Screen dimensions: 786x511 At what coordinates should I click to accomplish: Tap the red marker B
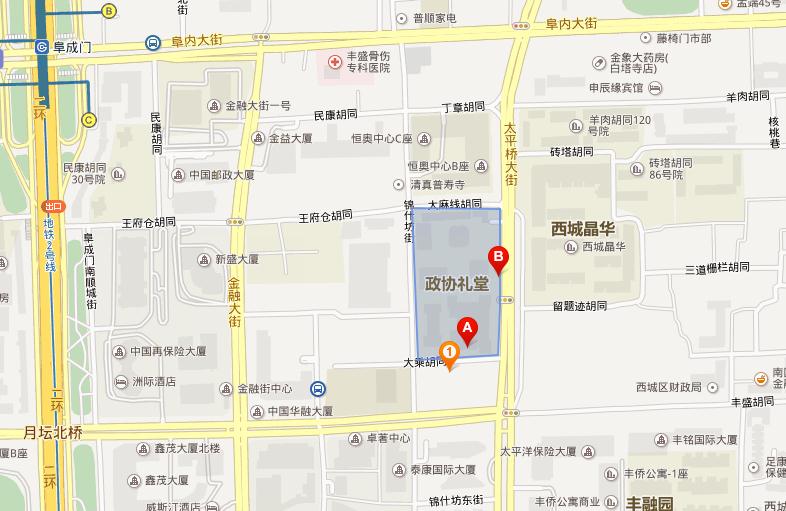point(497,257)
